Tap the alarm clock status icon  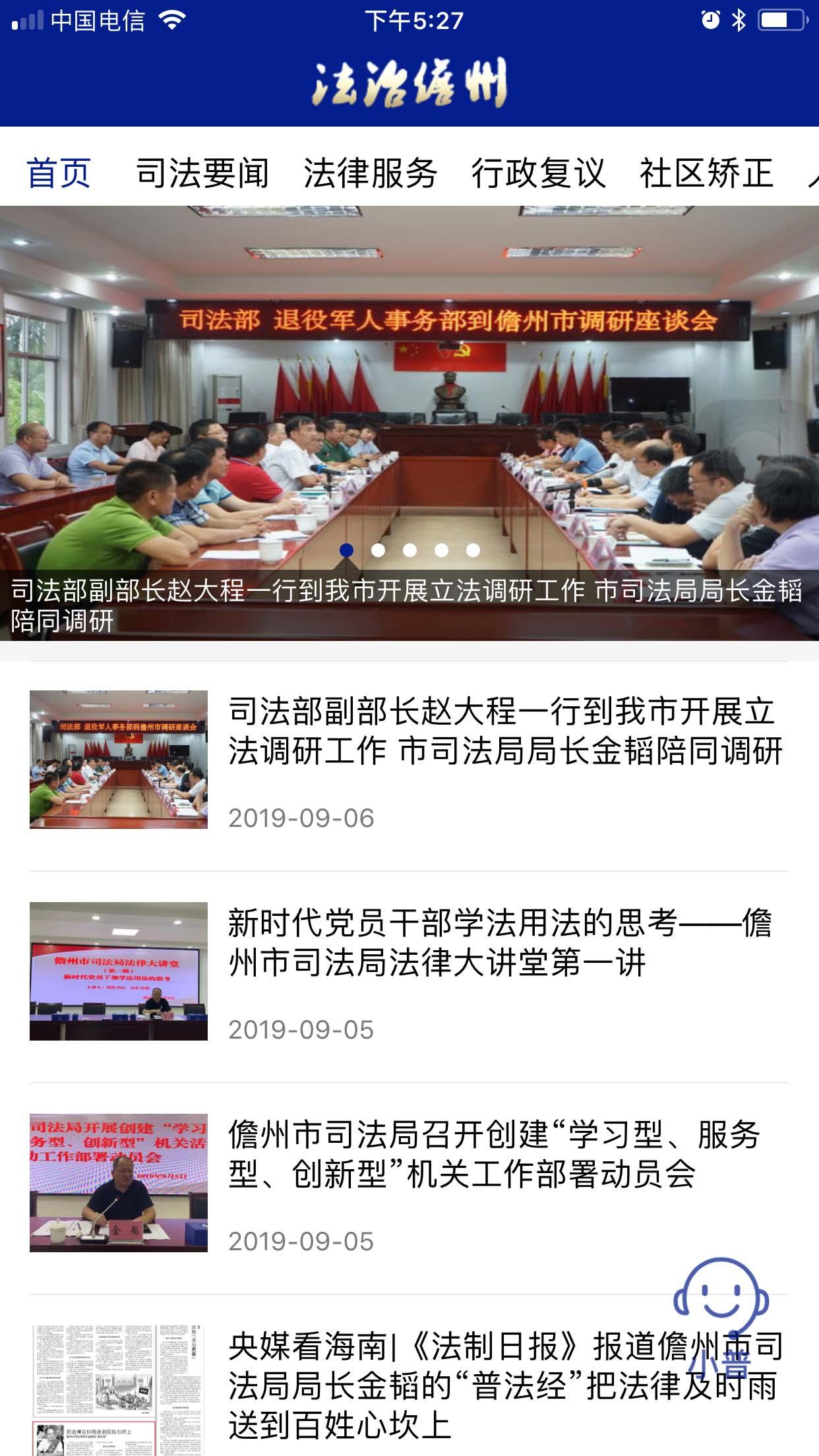click(x=708, y=19)
